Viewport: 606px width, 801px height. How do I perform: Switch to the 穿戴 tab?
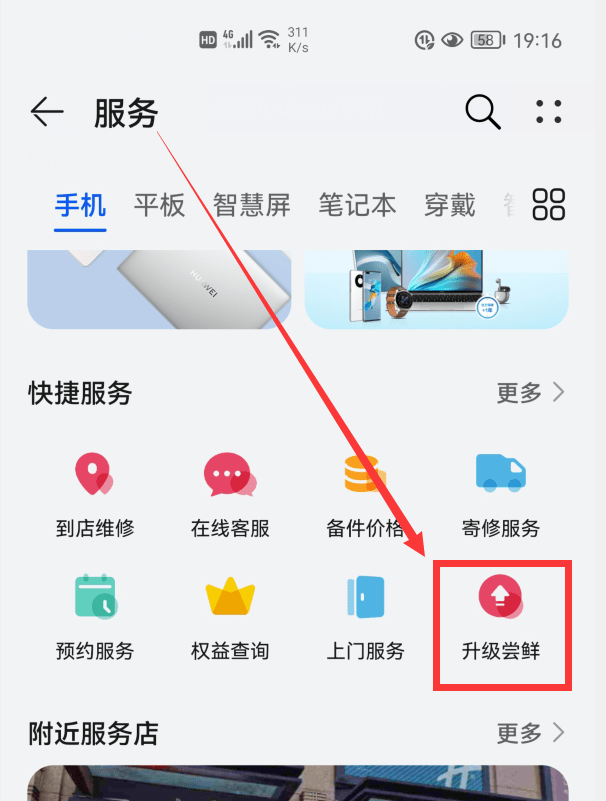click(449, 205)
